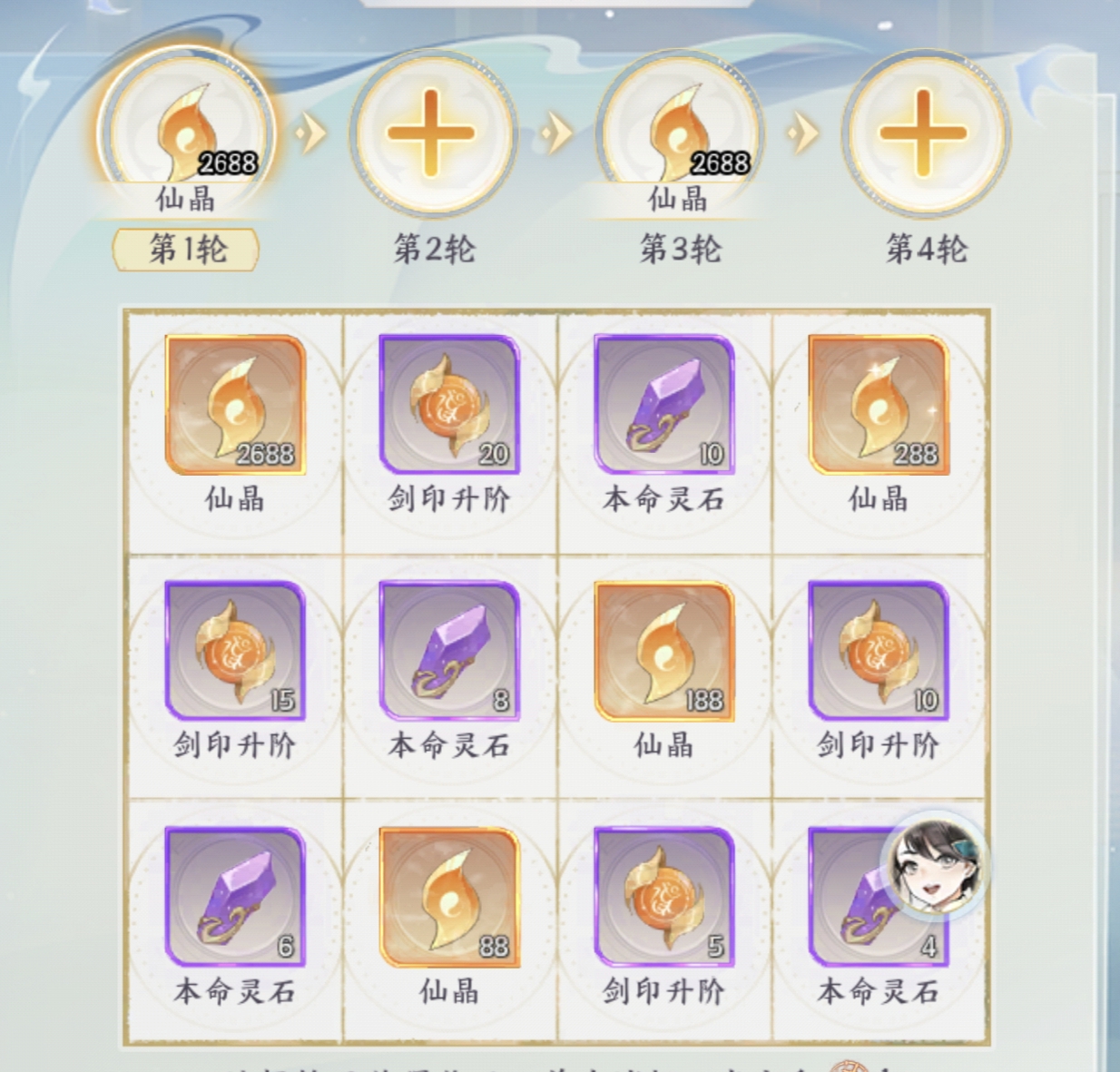Pick the 剑印升阶 x10 reward
1120x1072 pixels.
pyautogui.click(x=878, y=651)
